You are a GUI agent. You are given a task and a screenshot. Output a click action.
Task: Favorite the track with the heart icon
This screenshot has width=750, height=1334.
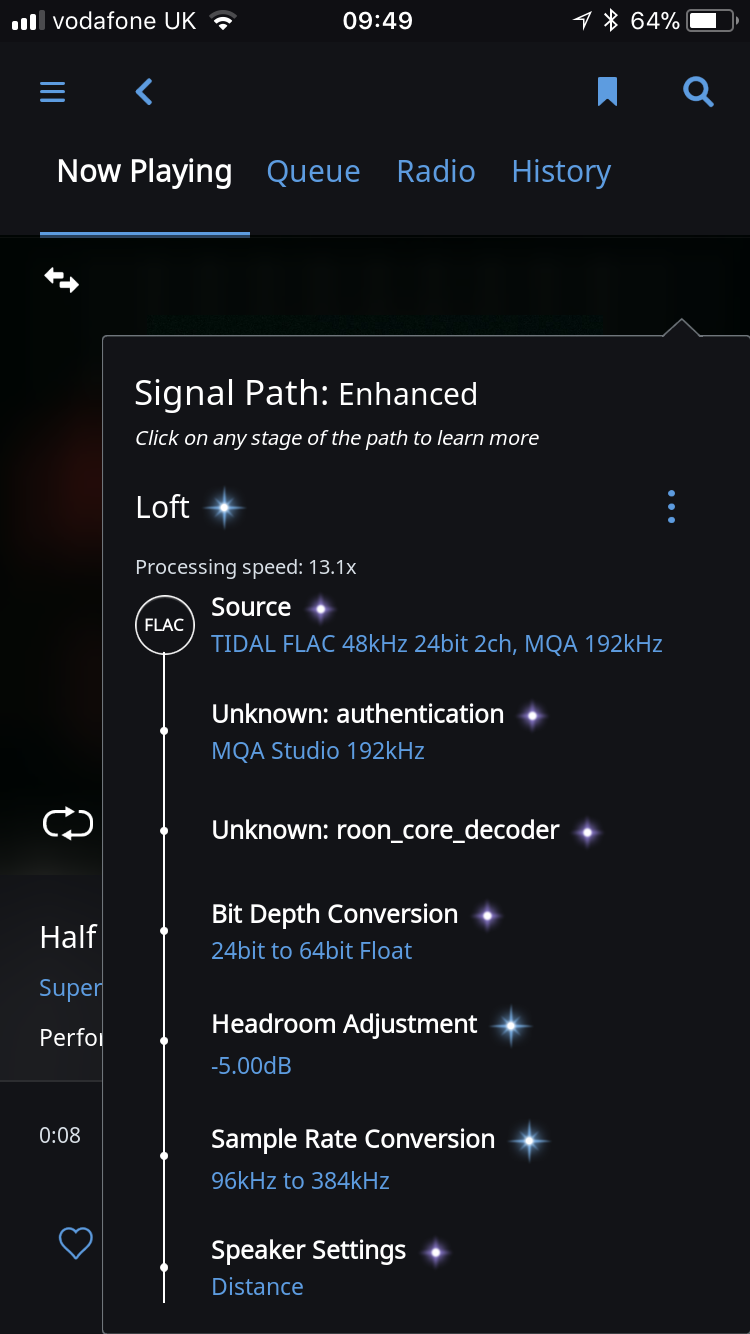tap(75, 1244)
